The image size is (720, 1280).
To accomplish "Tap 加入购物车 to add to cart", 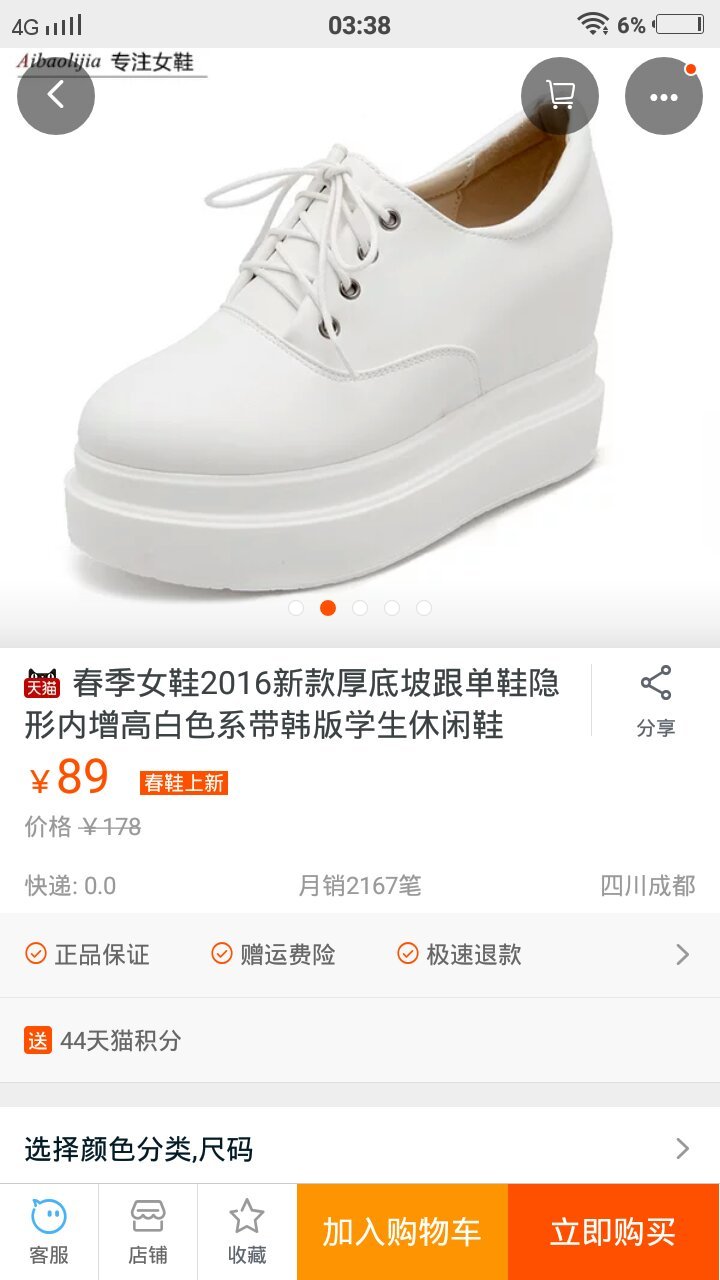I will [402, 1232].
